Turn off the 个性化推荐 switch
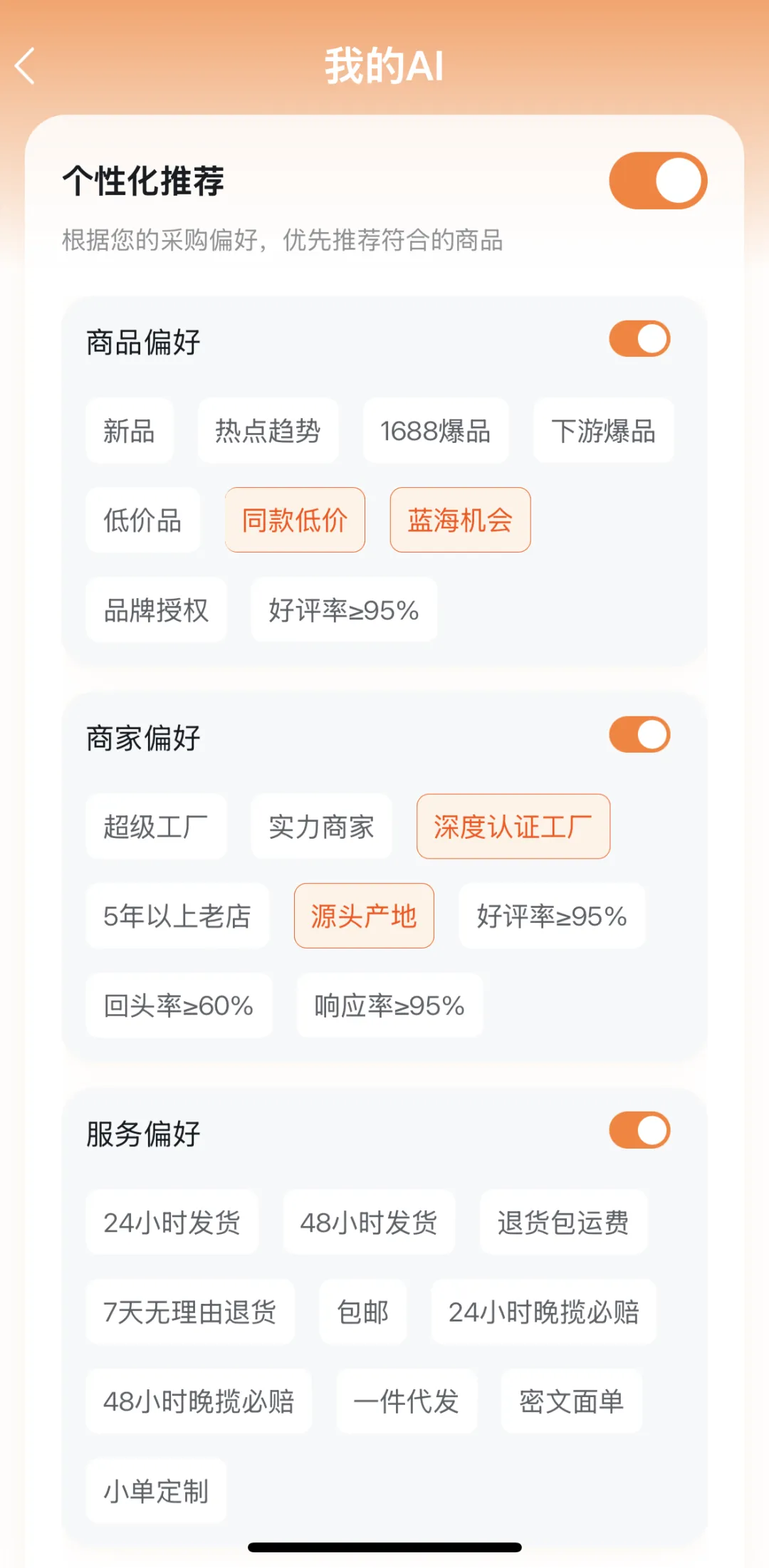 click(657, 181)
